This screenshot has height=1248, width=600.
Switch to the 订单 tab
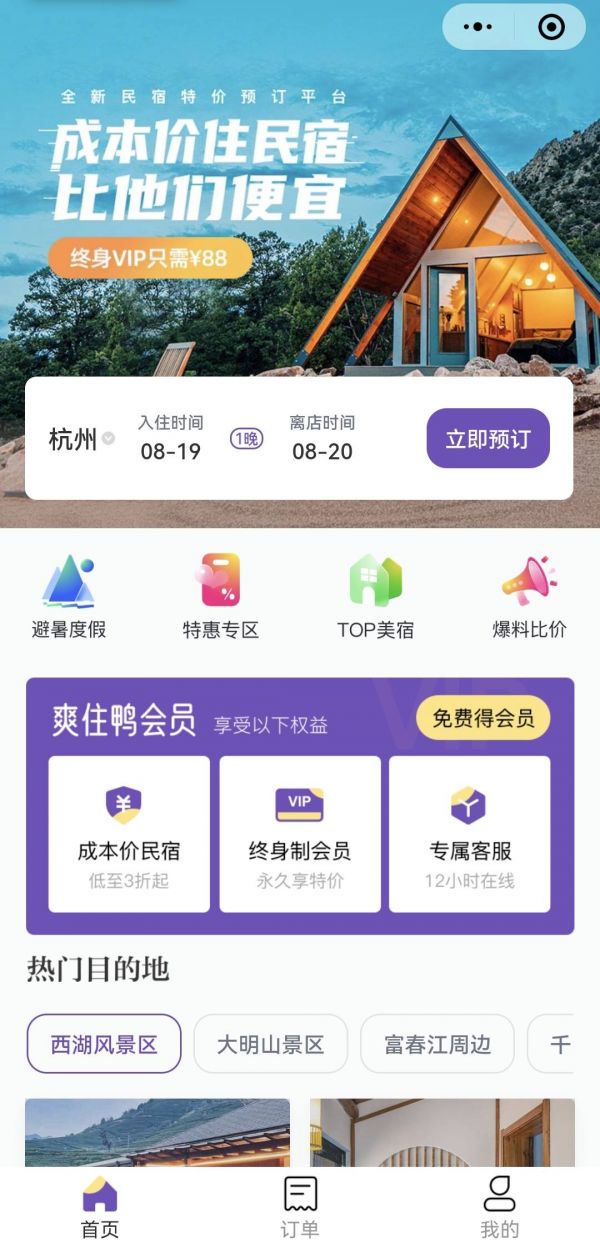pyautogui.click(x=300, y=1207)
